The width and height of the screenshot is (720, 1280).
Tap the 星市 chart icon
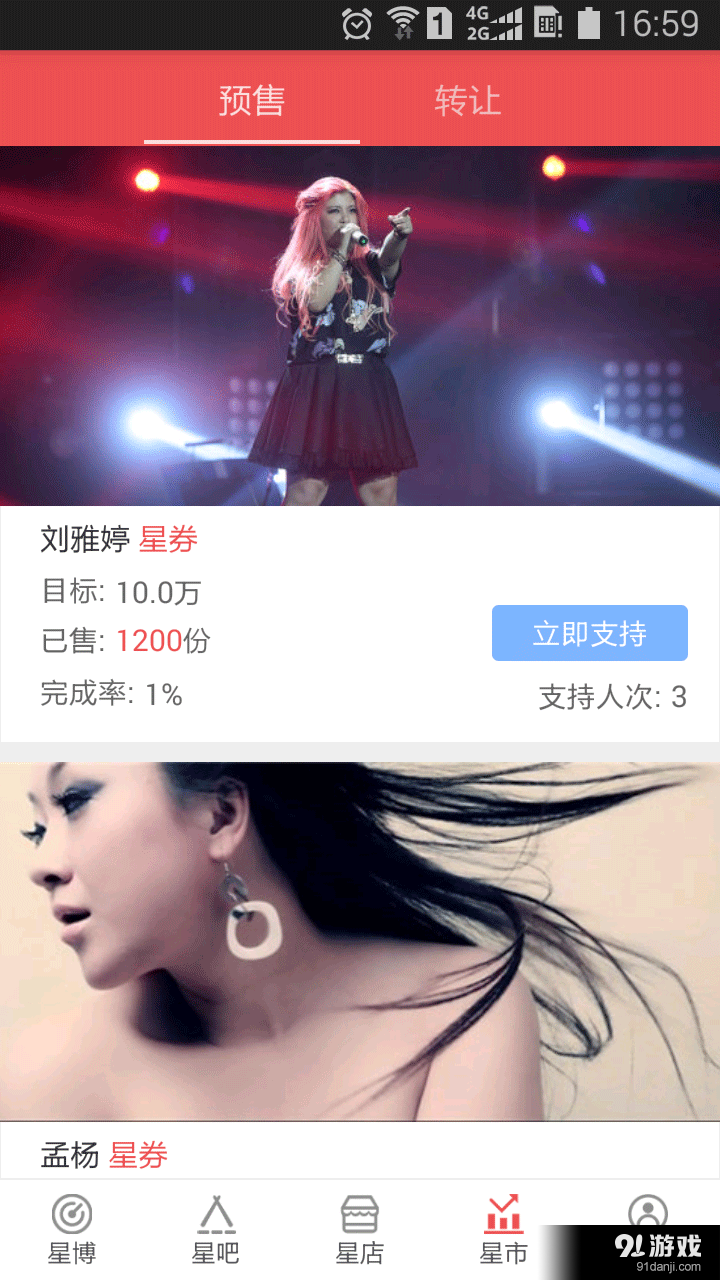[503, 1213]
